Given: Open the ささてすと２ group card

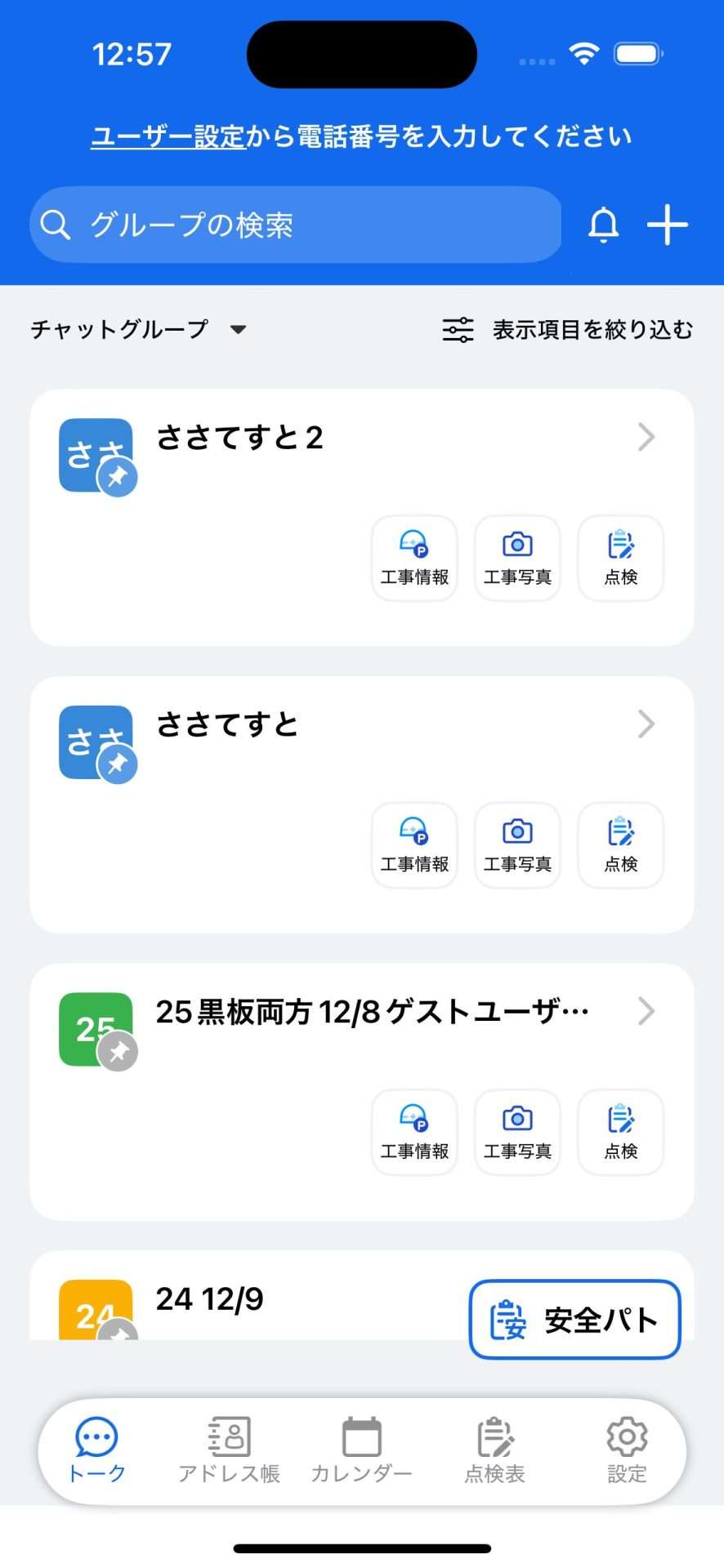Looking at the screenshot, I should point(362,518).
